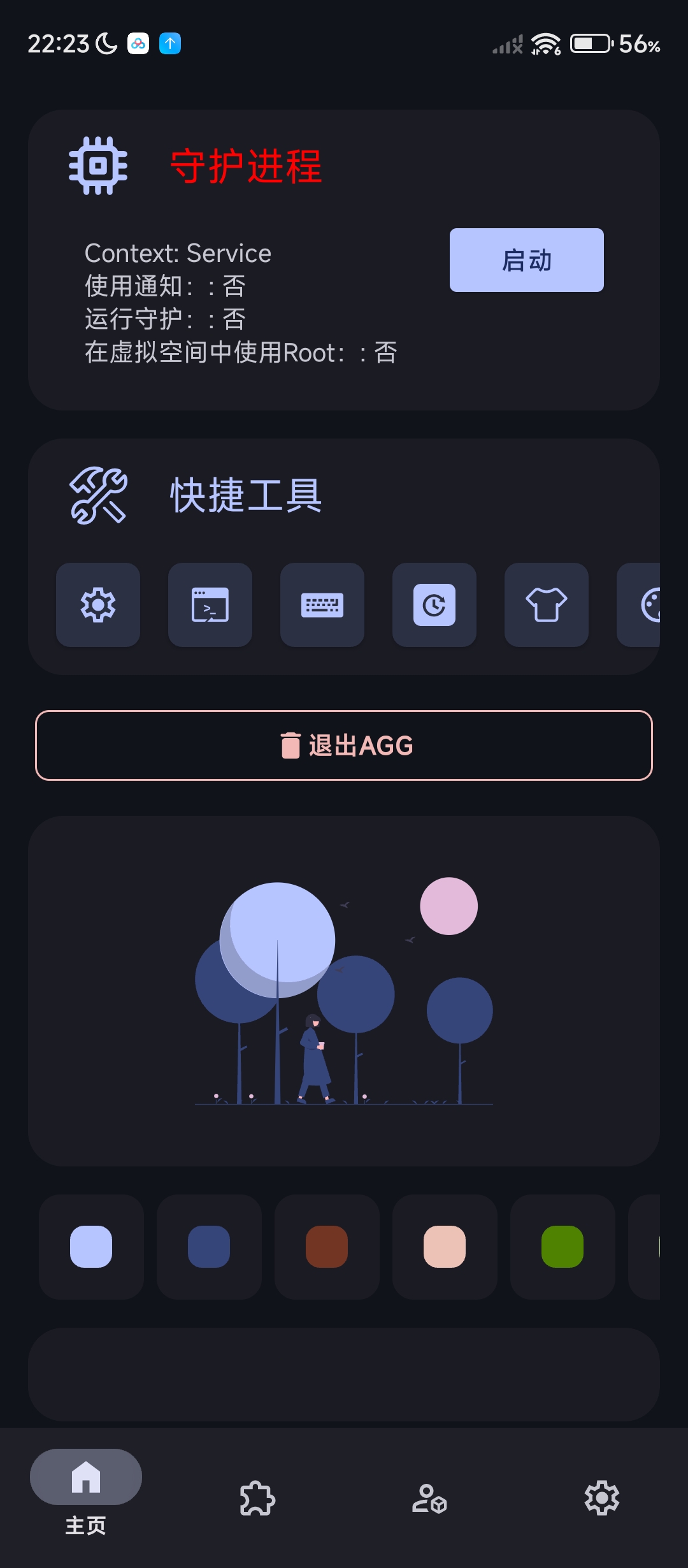688x1568 pixels.
Task: Select the light lavender color swatch
Action: pos(91,1247)
